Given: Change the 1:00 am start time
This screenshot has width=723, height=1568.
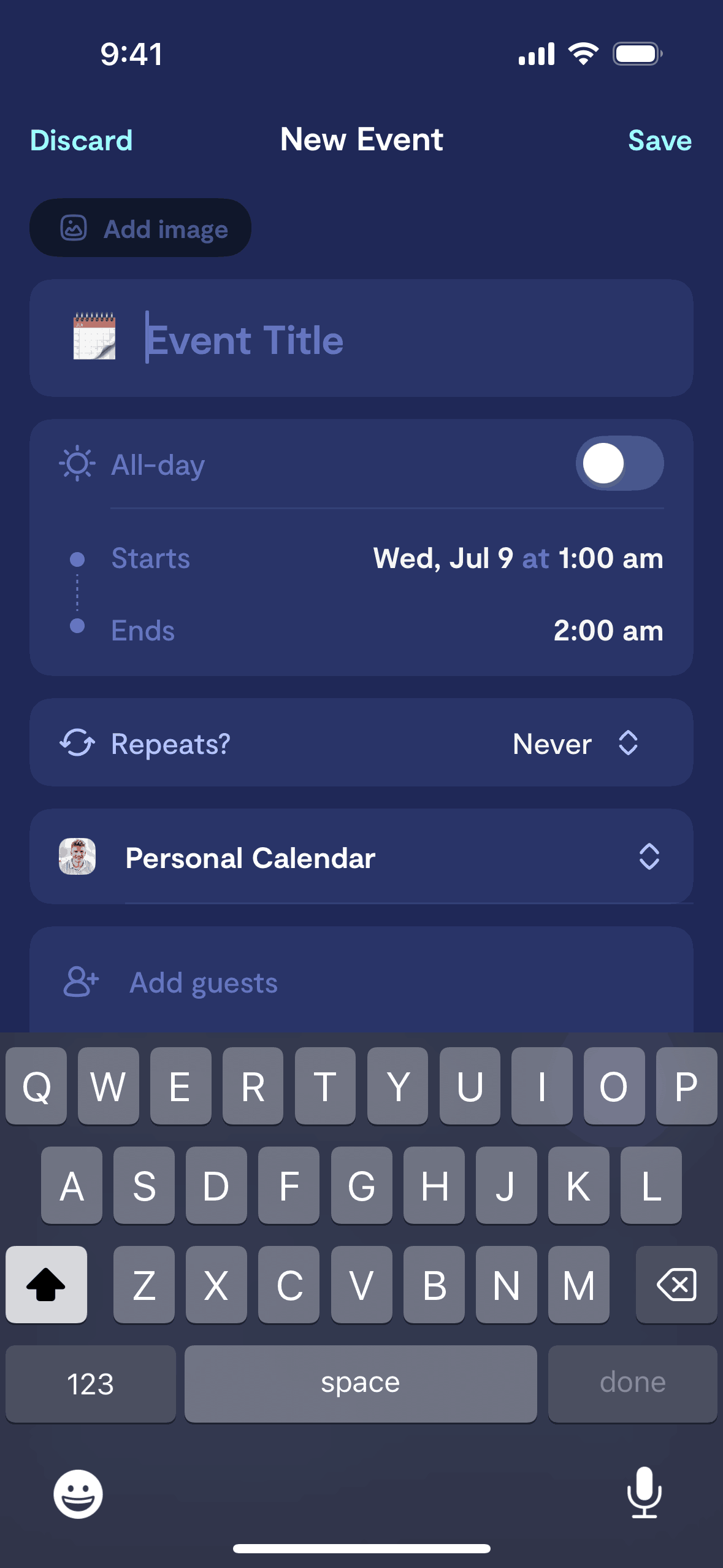Looking at the screenshot, I should [611, 559].
